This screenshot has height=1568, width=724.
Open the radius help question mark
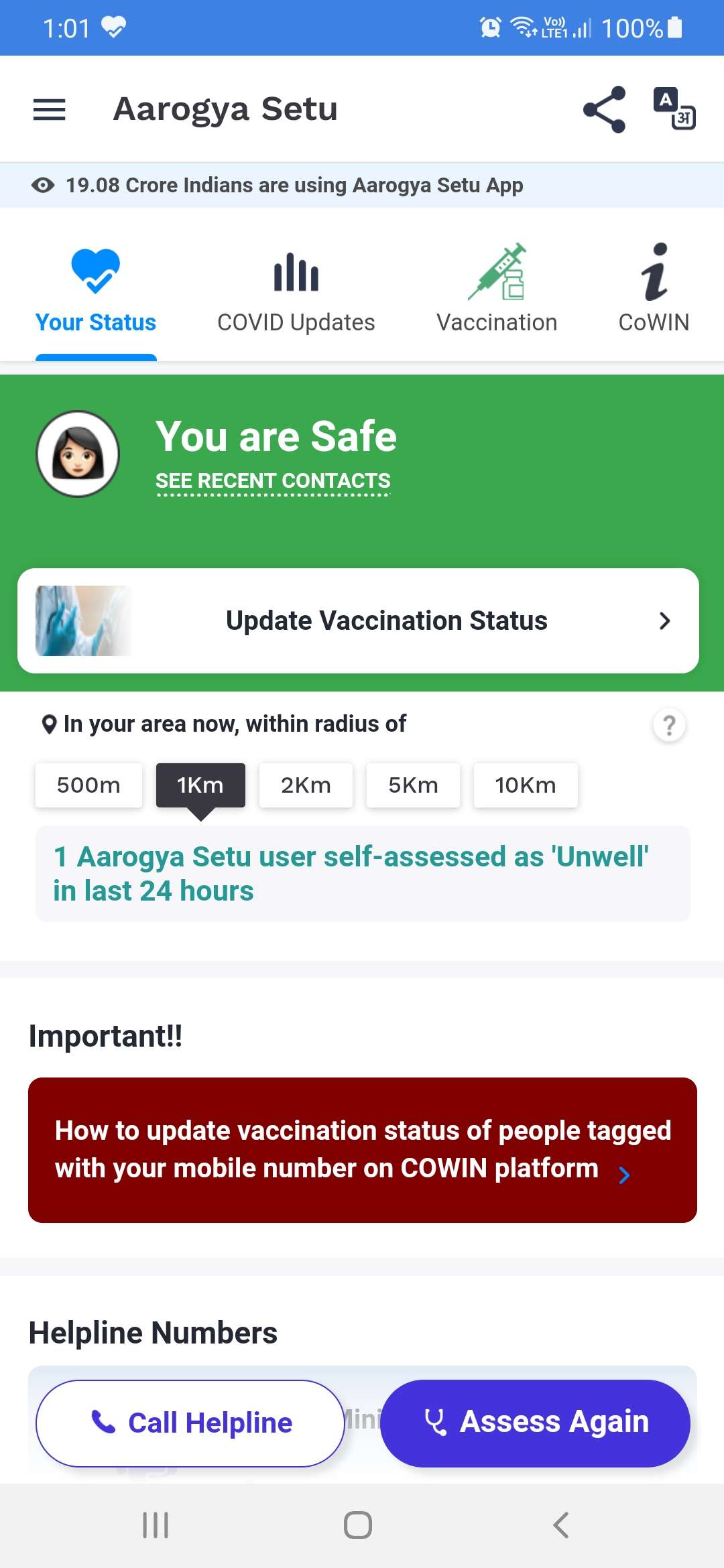coord(669,725)
